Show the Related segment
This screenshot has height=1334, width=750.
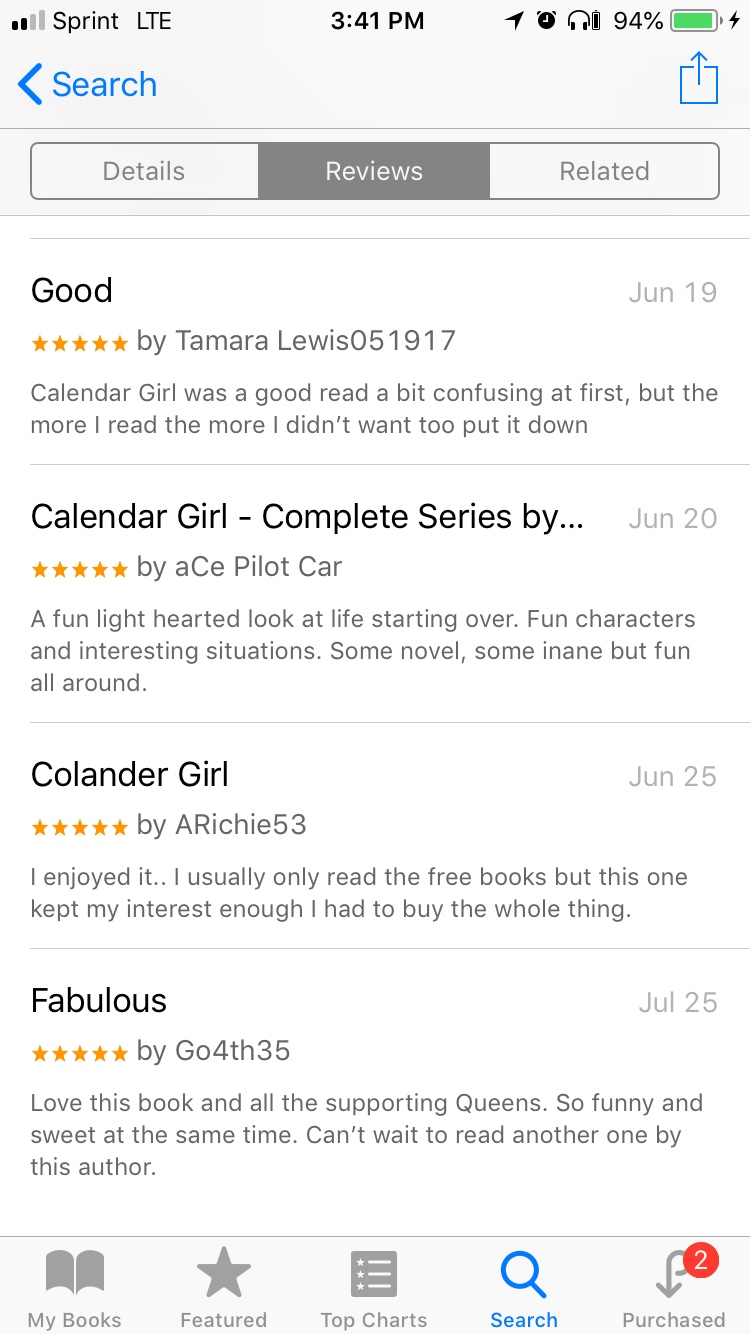[x=604, y=171]
